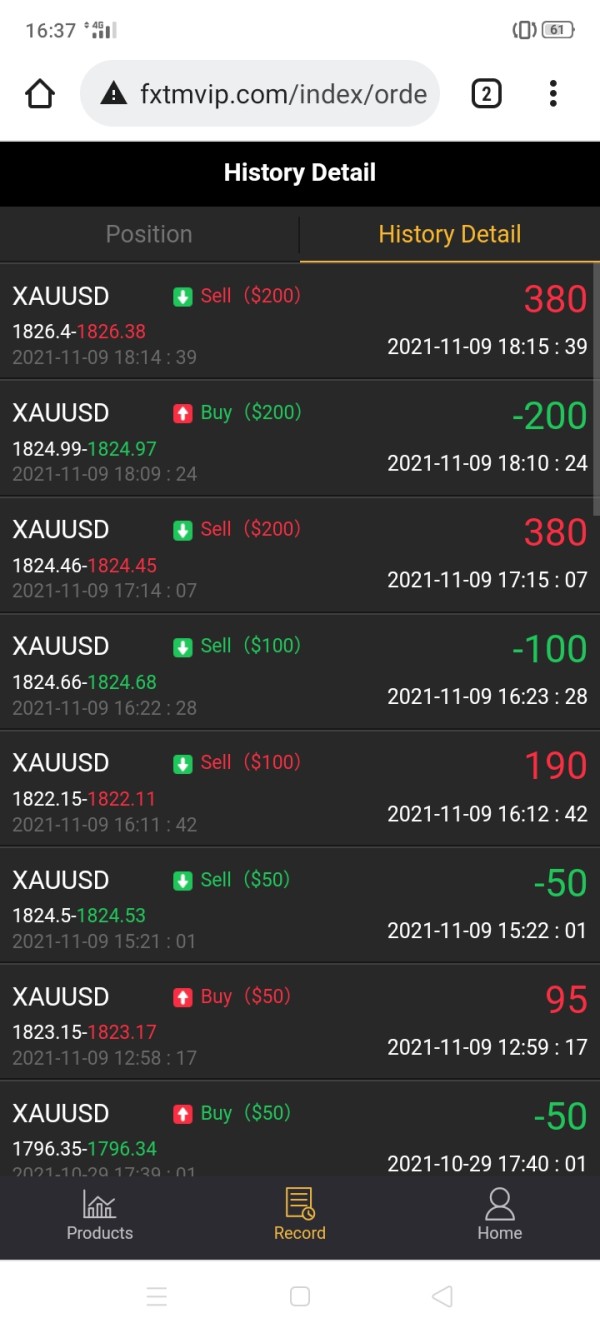The width and height of the screenshot is (600, 1333).
Task: Switch to the Home section
Action: click(x=500, y=1215)
